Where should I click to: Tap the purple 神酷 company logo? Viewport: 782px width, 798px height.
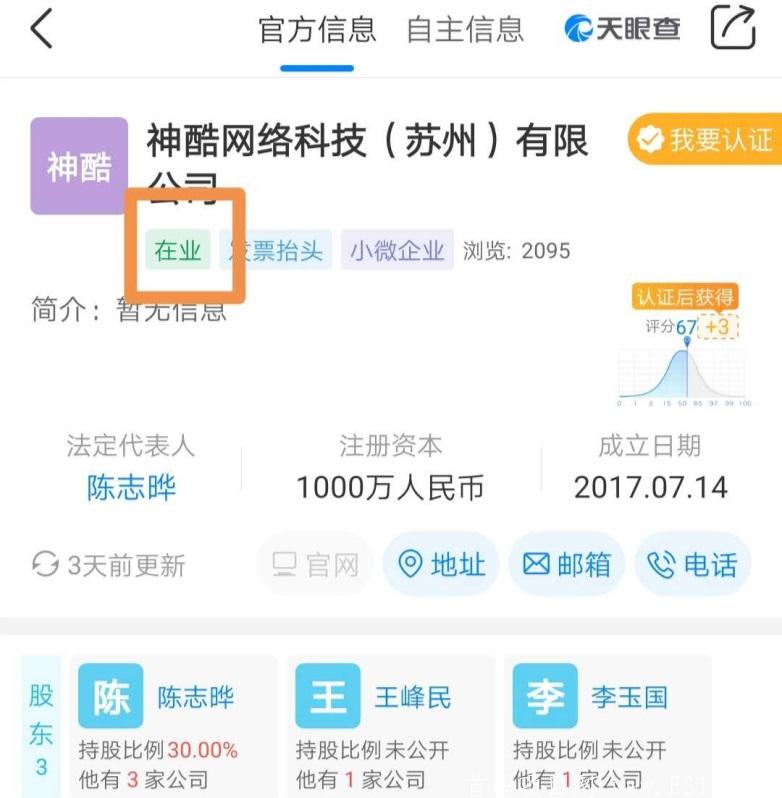[x=78, y=163]
